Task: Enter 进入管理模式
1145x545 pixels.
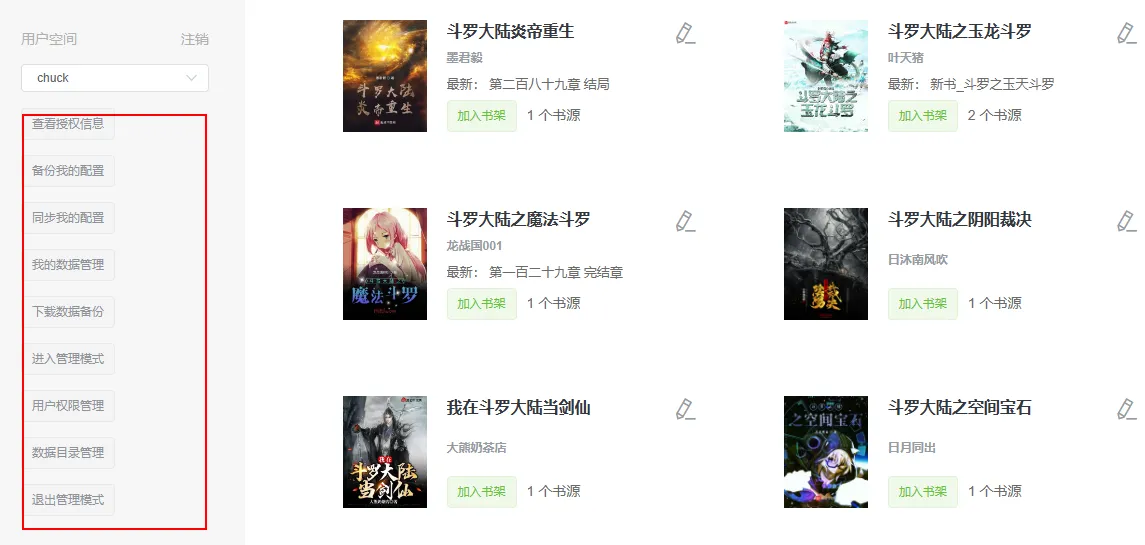Action: (68, 359)
